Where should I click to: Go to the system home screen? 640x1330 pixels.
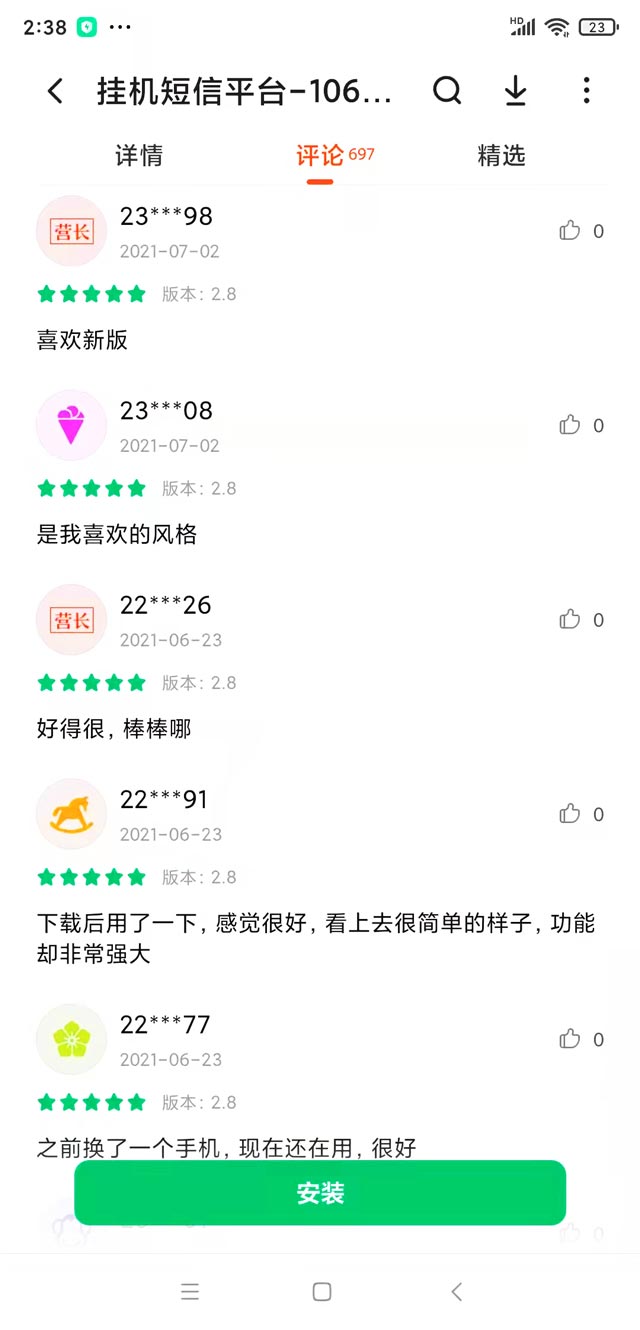tap(321, 1292)
